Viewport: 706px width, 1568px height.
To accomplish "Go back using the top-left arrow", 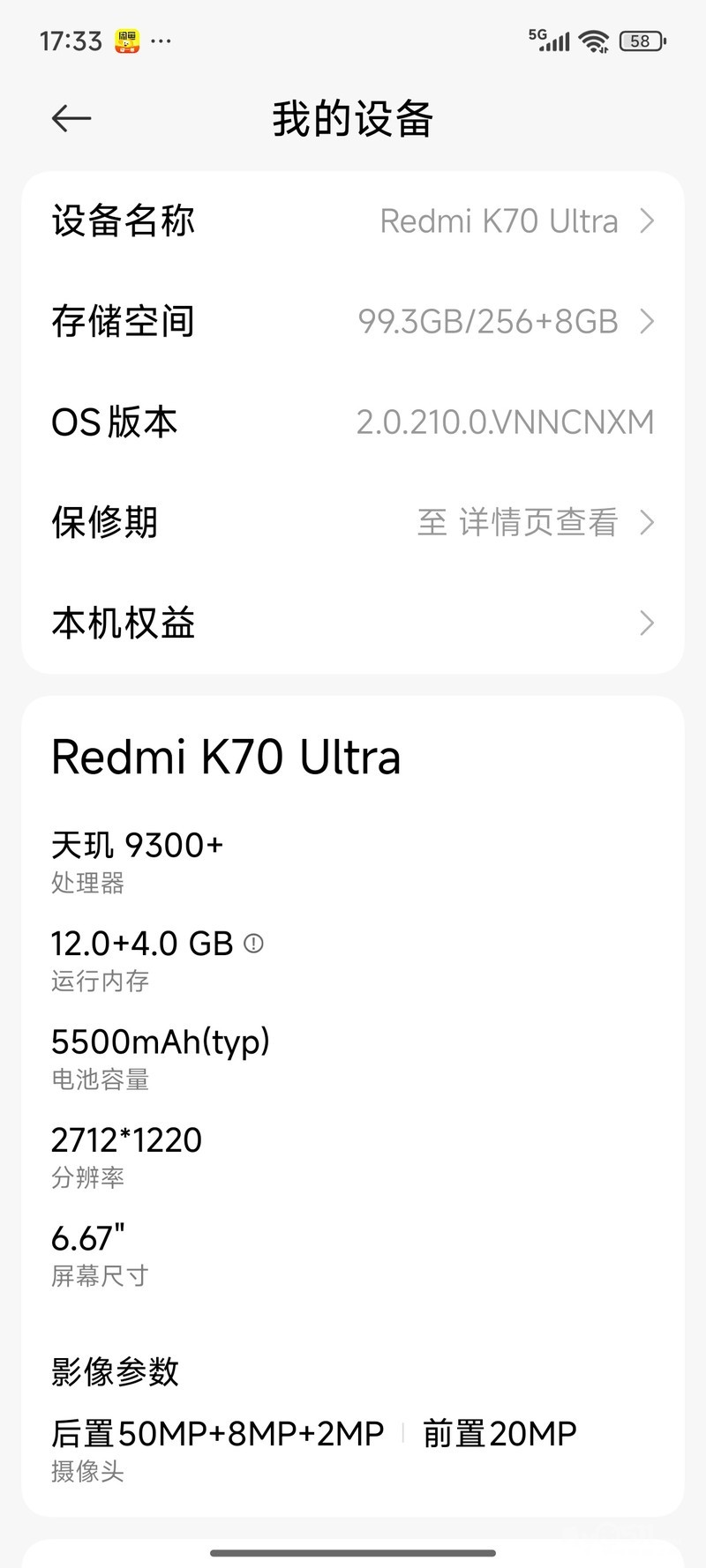I will pyautogui.click(x=71, y=118).
